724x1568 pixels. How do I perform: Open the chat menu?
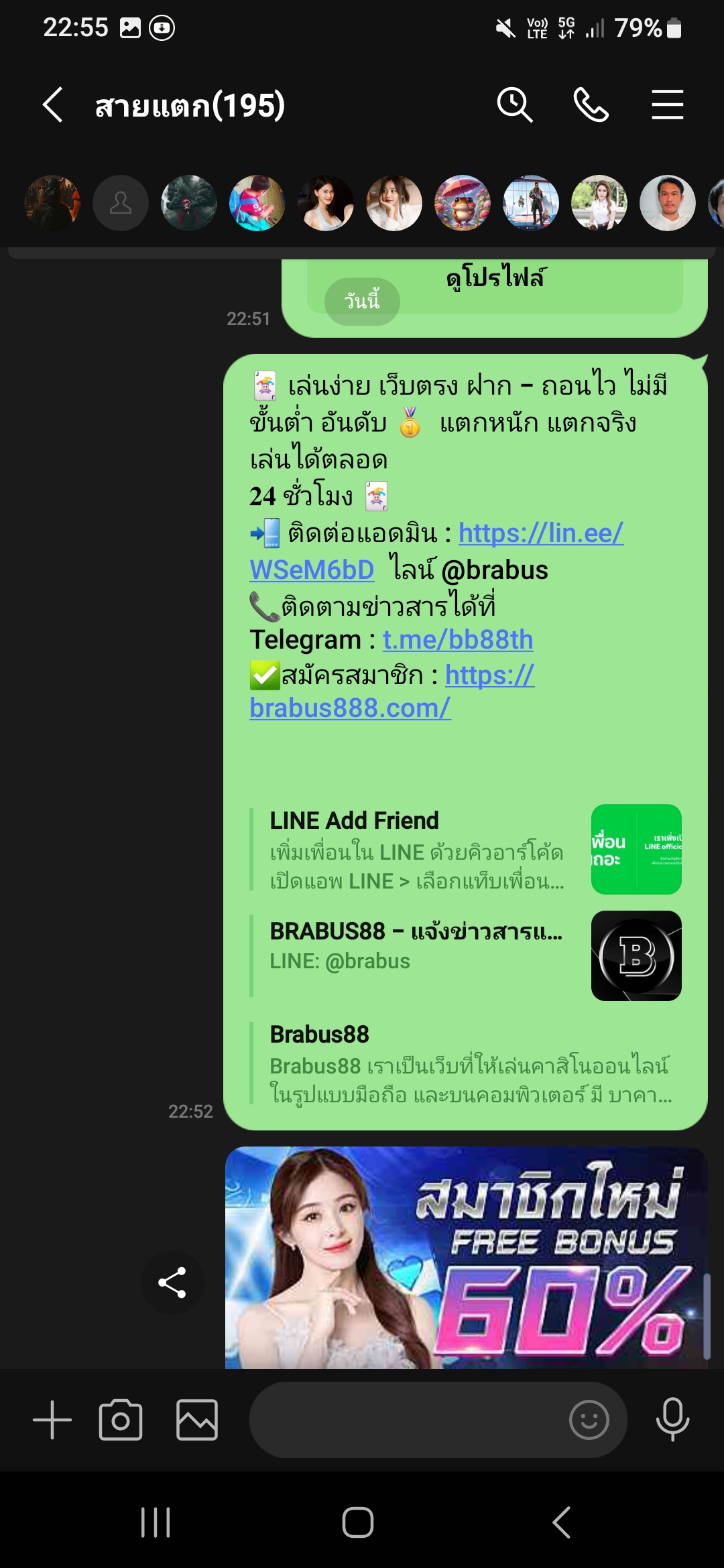point(667,105)
